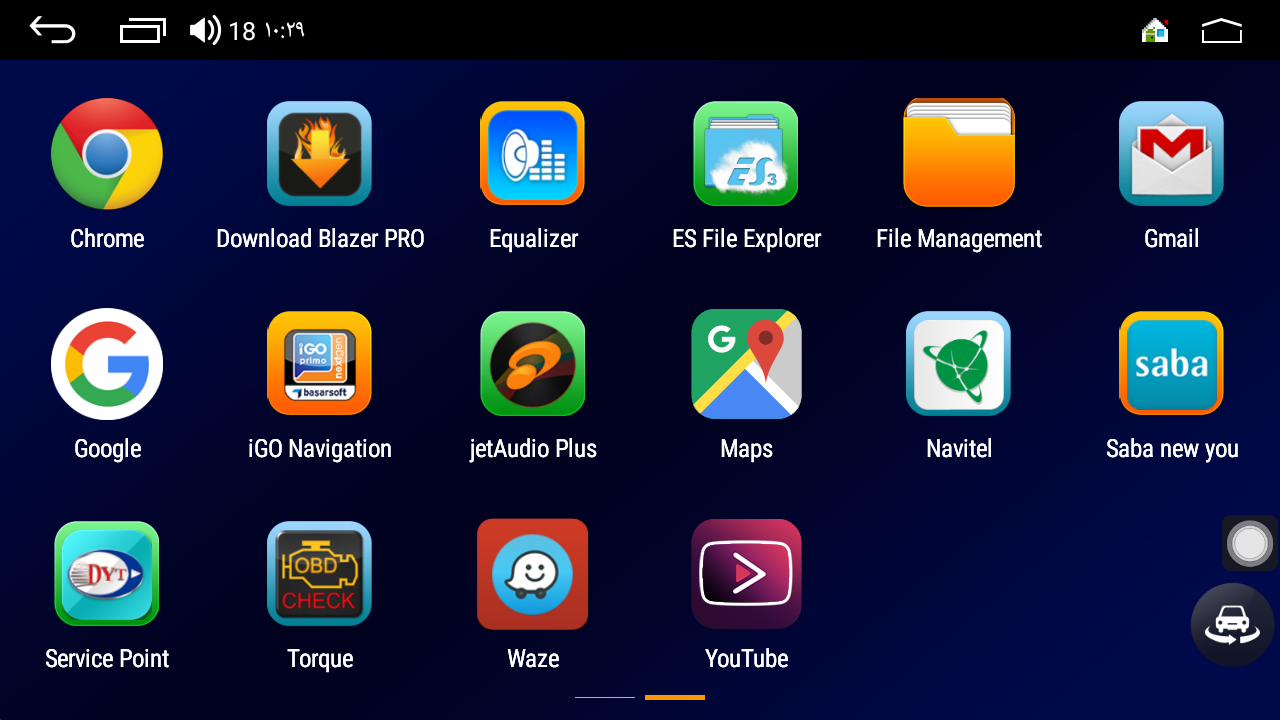Launch the File Management app
The height and width of the screenshot is (720, 1280).
(x=959, y=154)
